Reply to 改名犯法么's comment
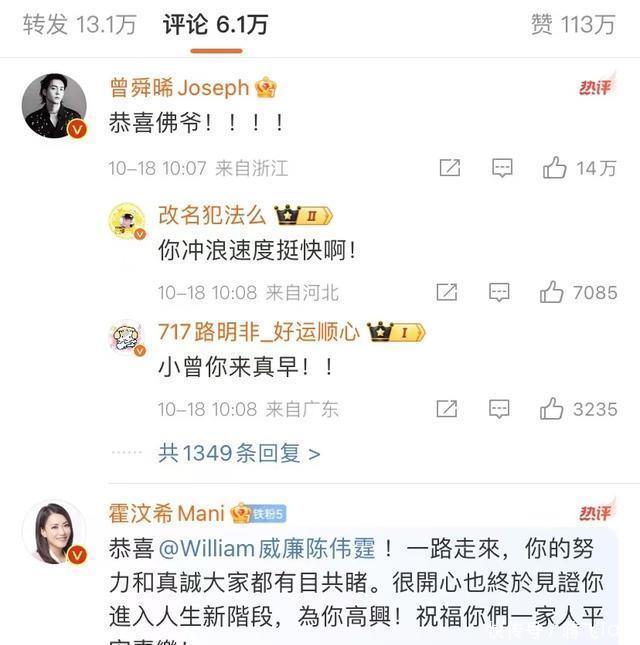Viewport: 640px width, 645px height. pos(498,292)
